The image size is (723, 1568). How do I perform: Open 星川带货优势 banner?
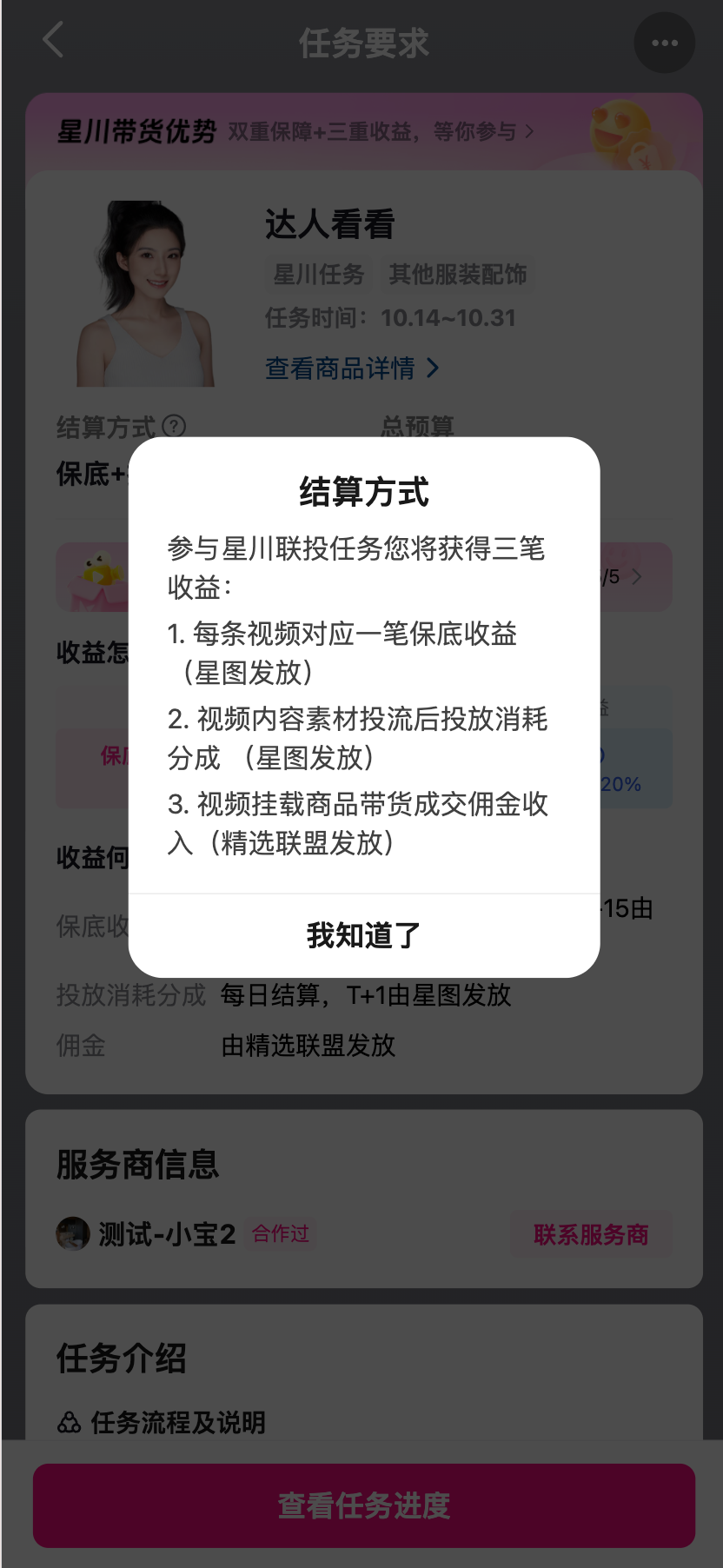(295, 132)
